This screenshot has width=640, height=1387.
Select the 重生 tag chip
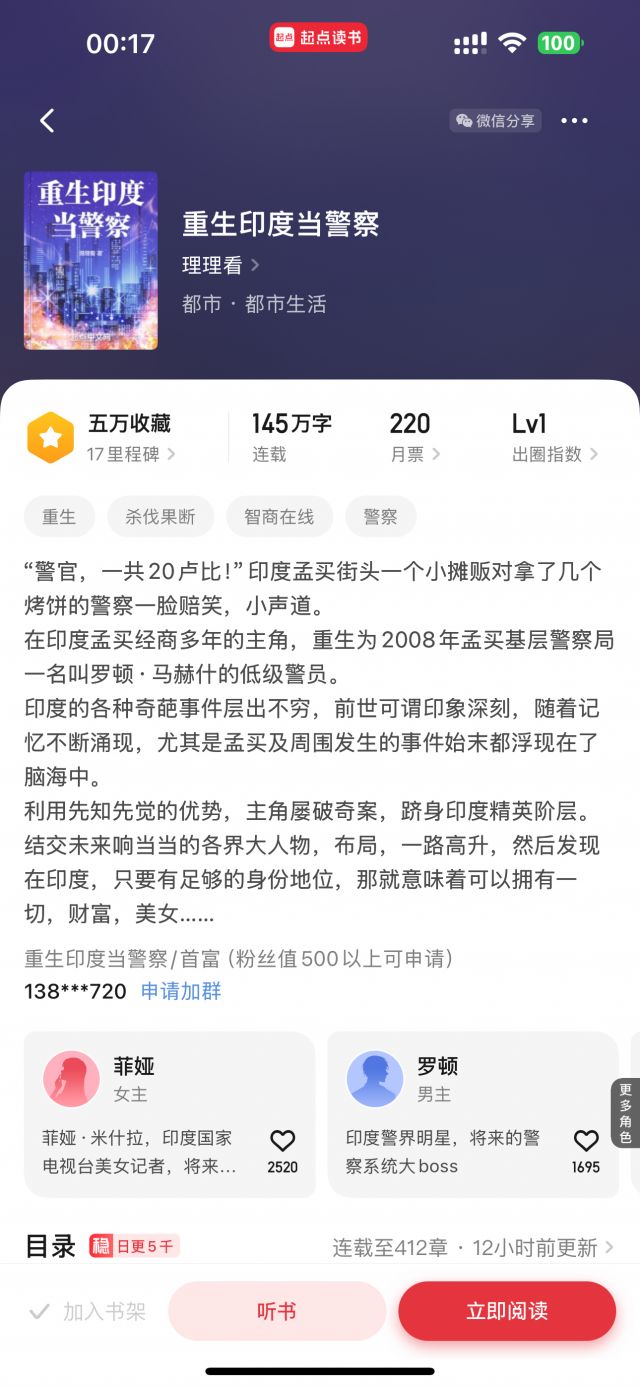(x=59, y=517)
